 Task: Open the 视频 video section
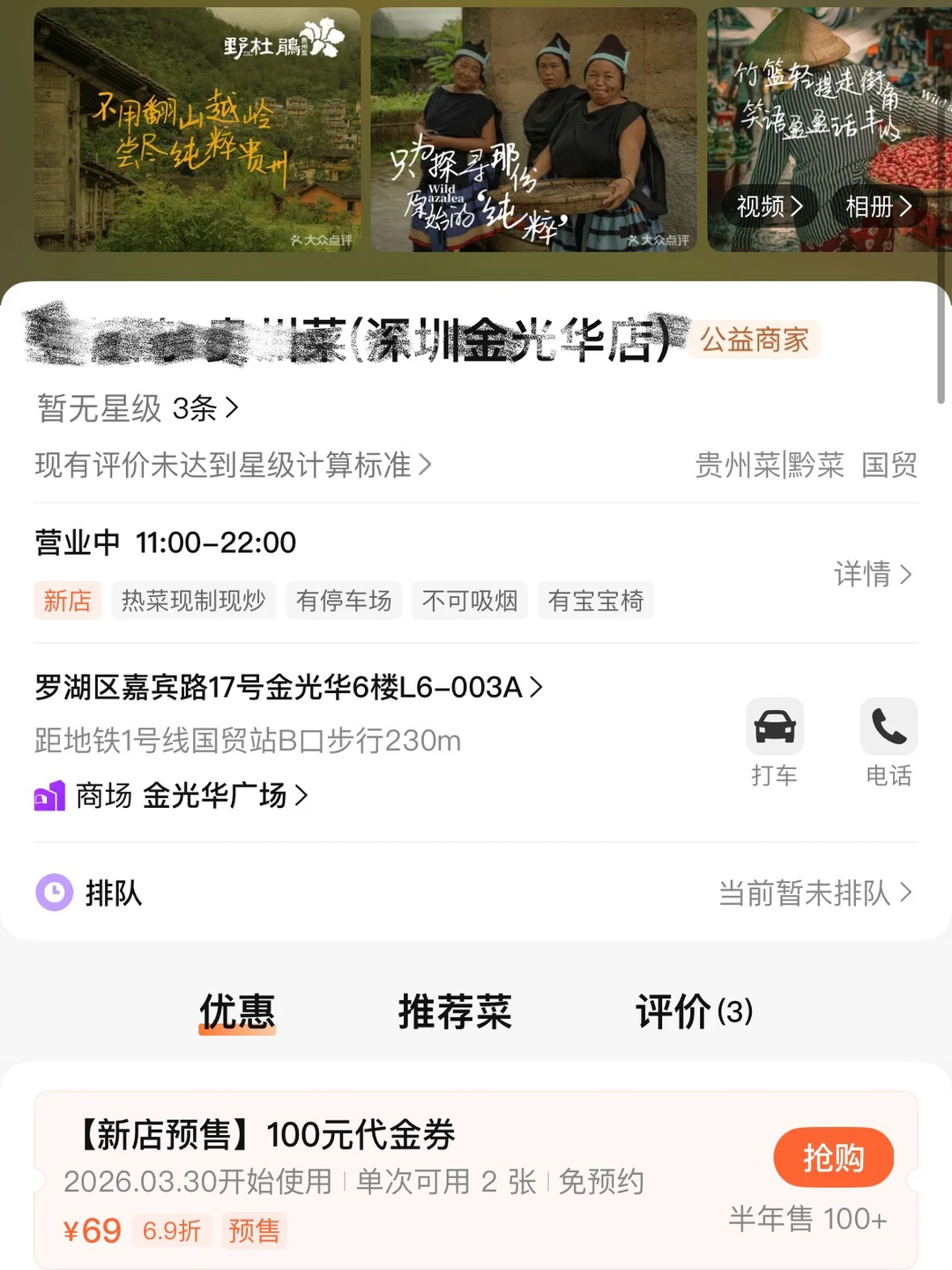pos(769,206)
